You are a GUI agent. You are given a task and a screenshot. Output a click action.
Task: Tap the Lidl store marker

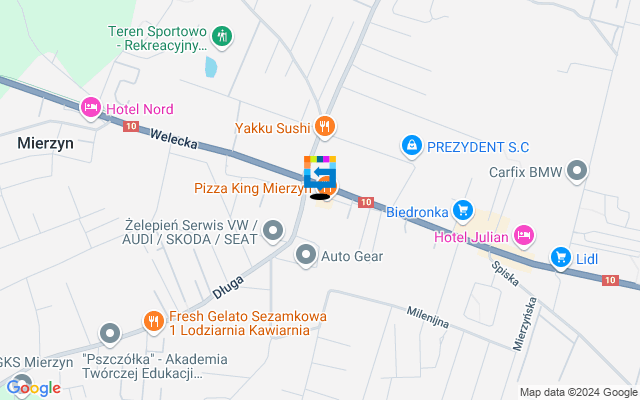[x=561, y=257]
